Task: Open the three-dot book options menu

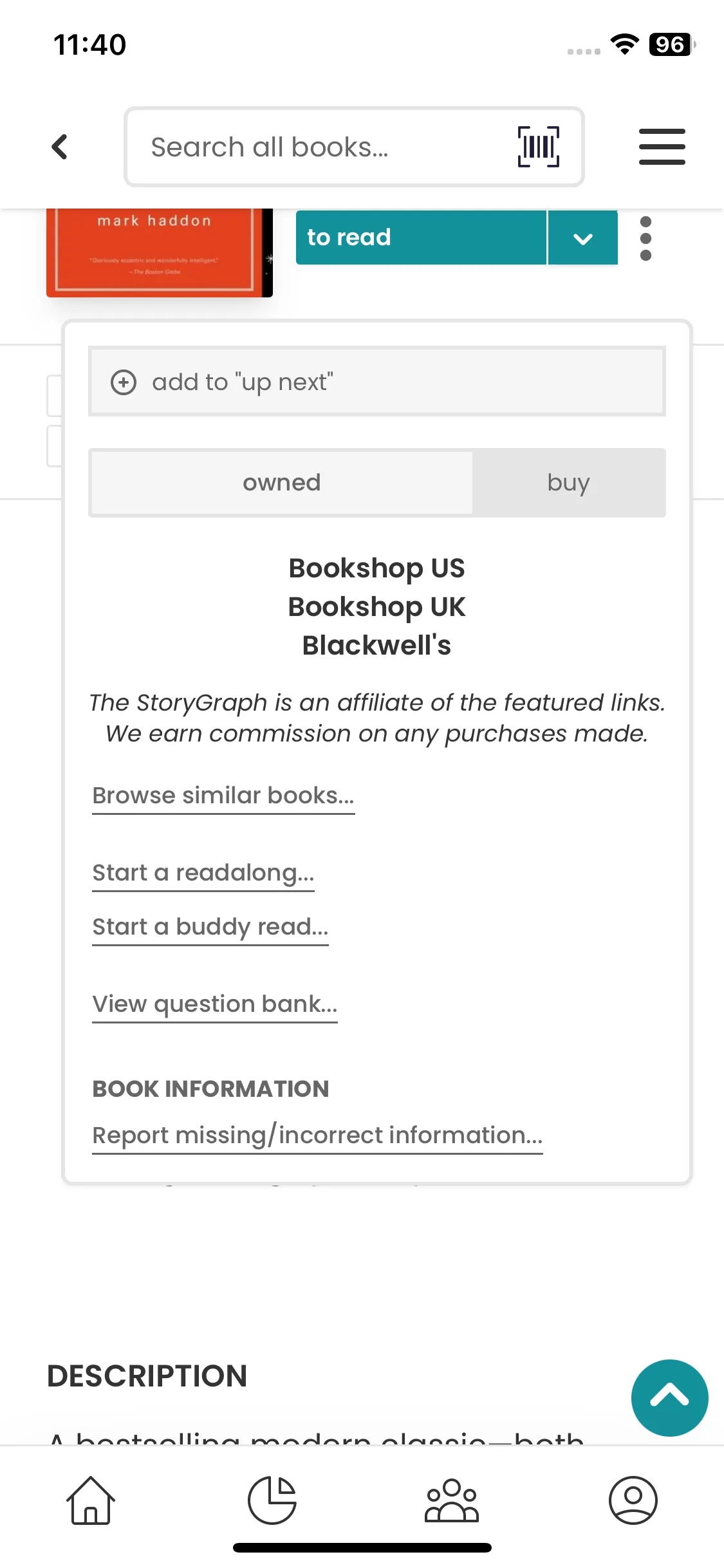Action: click(646, 238)
